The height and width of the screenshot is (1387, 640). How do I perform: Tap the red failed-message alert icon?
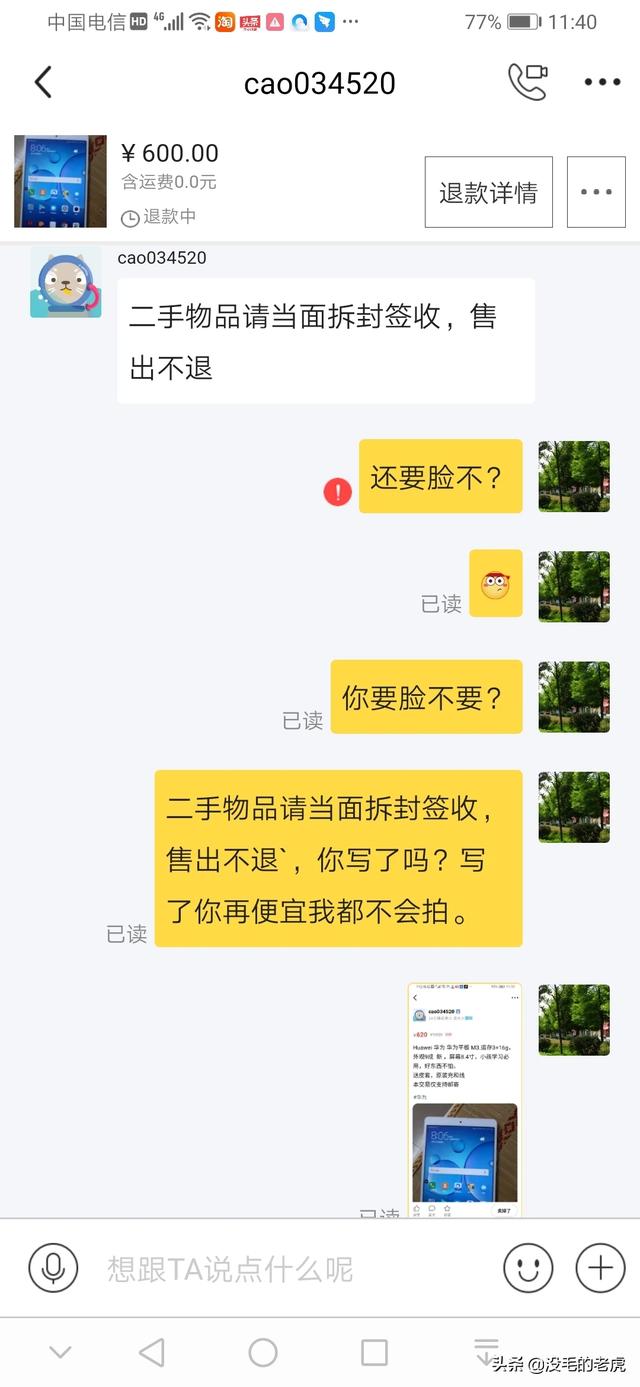[338, 491]
